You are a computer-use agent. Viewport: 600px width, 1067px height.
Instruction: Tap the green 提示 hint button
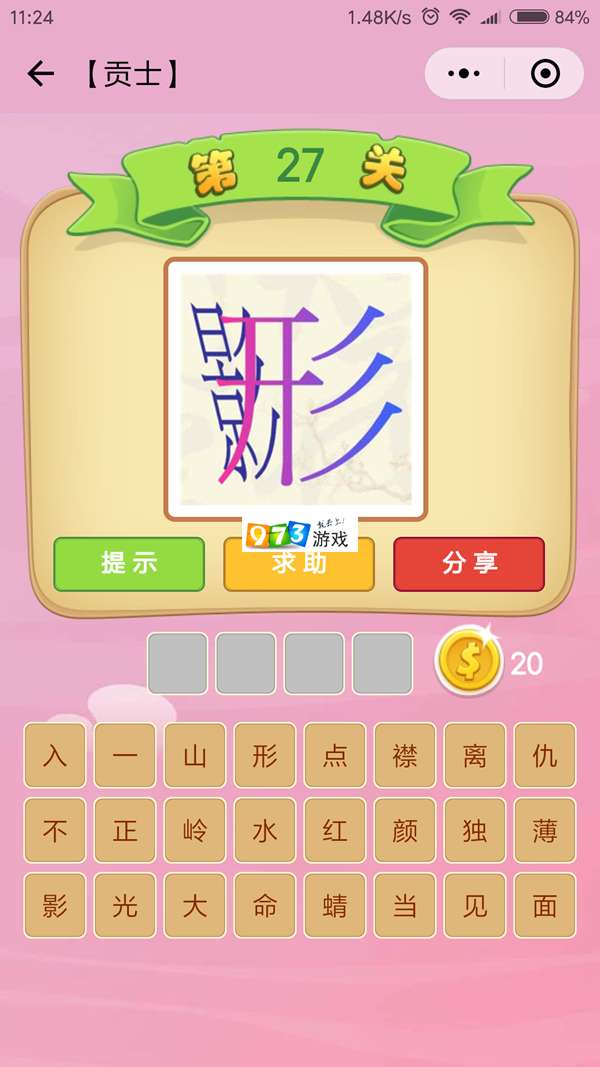[x=129, y=564]
